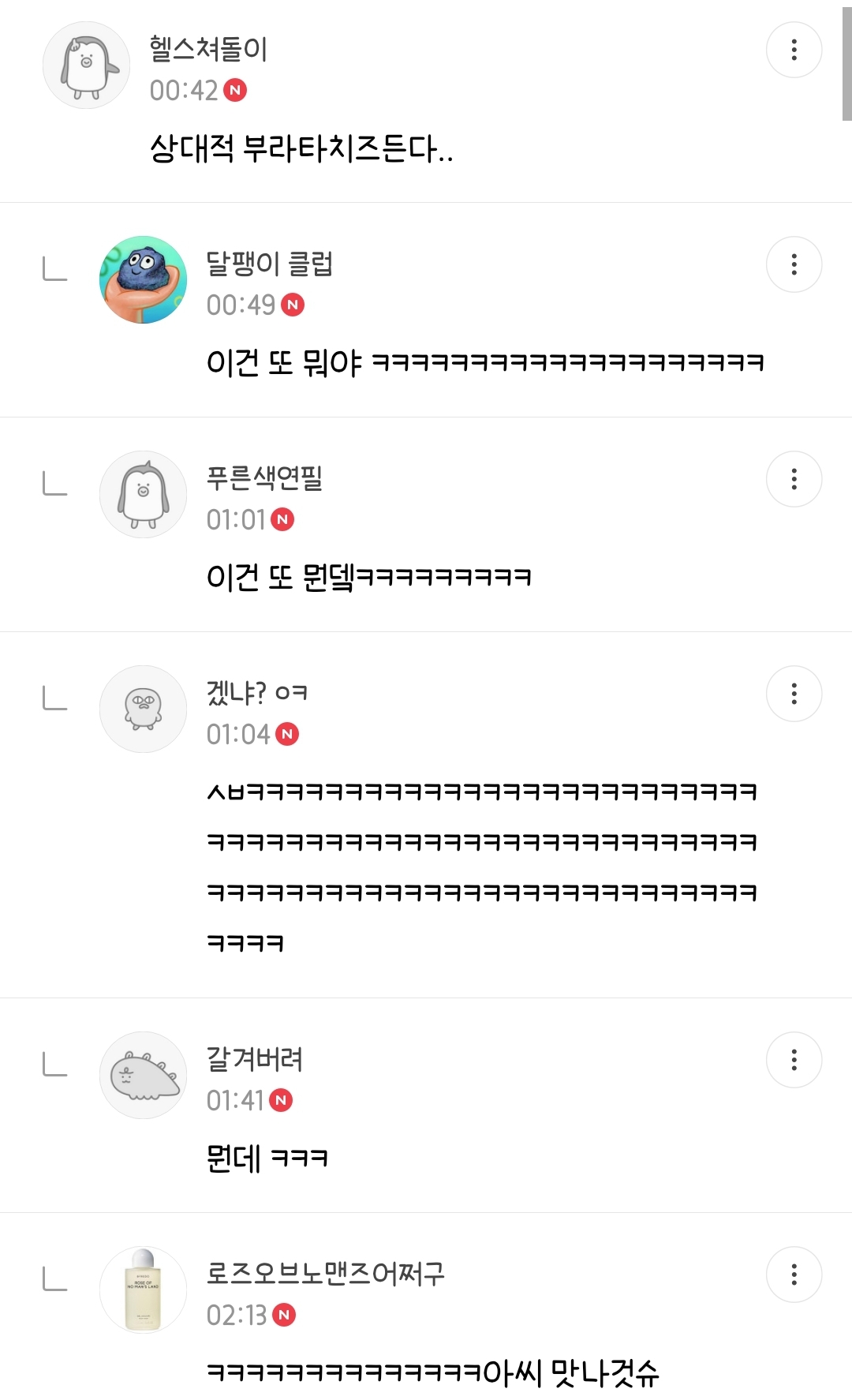Tap 푸른색연필's profile avatar

tap(143, 495)
